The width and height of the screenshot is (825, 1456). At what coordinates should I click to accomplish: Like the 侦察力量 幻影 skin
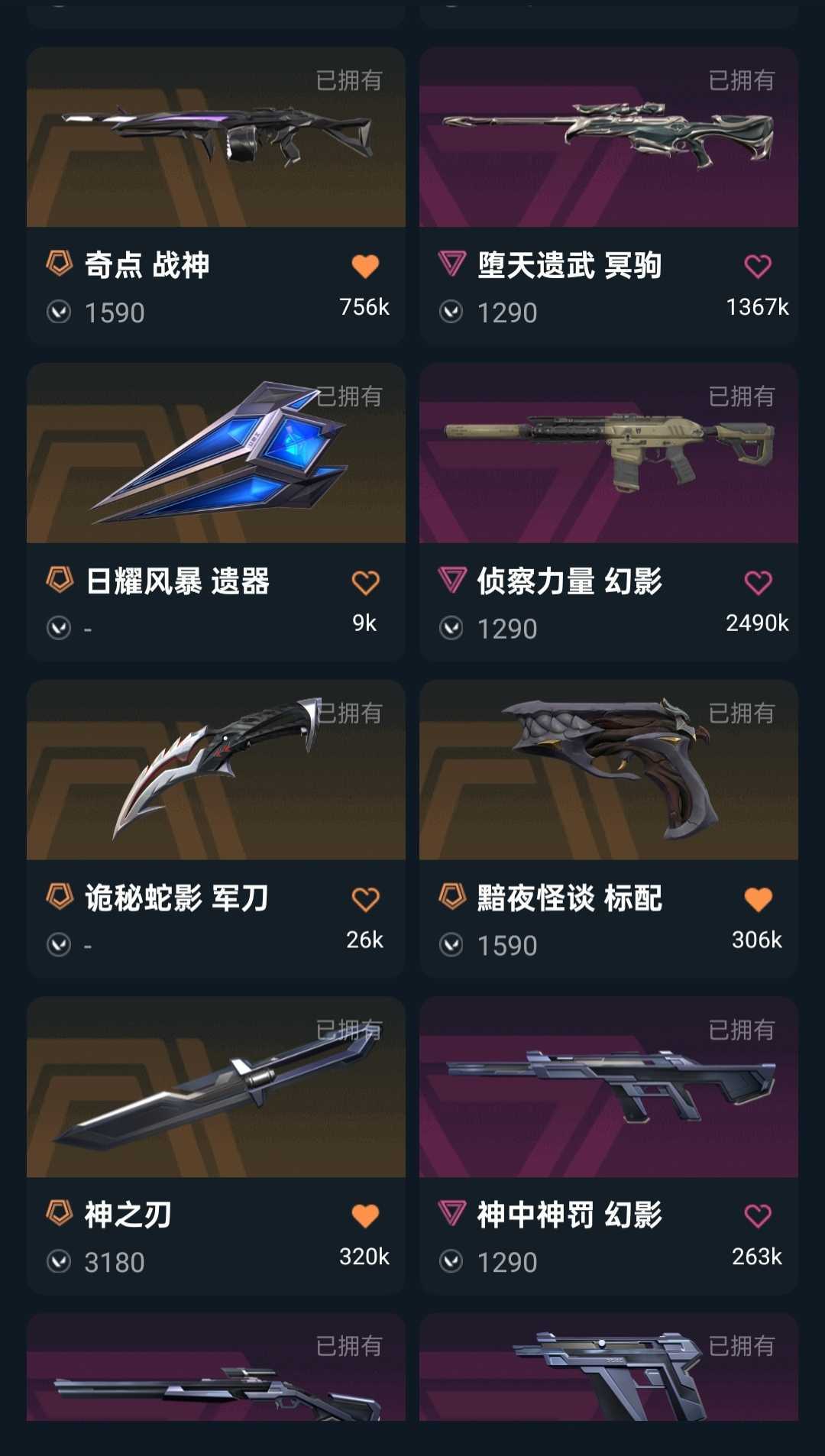coord(758,583)
